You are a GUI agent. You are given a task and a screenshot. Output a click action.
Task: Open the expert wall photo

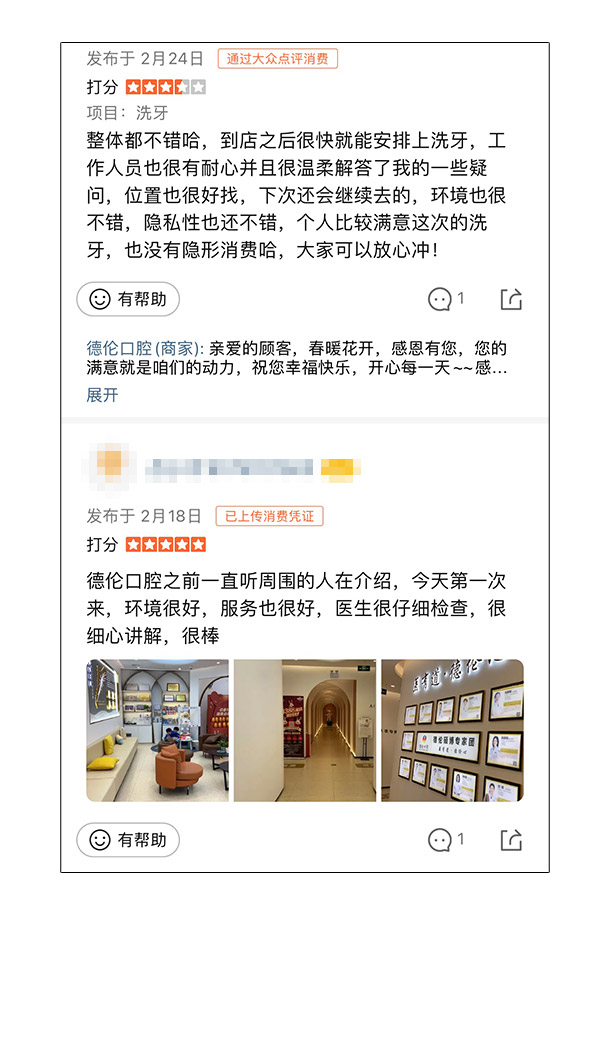(453, 730)
